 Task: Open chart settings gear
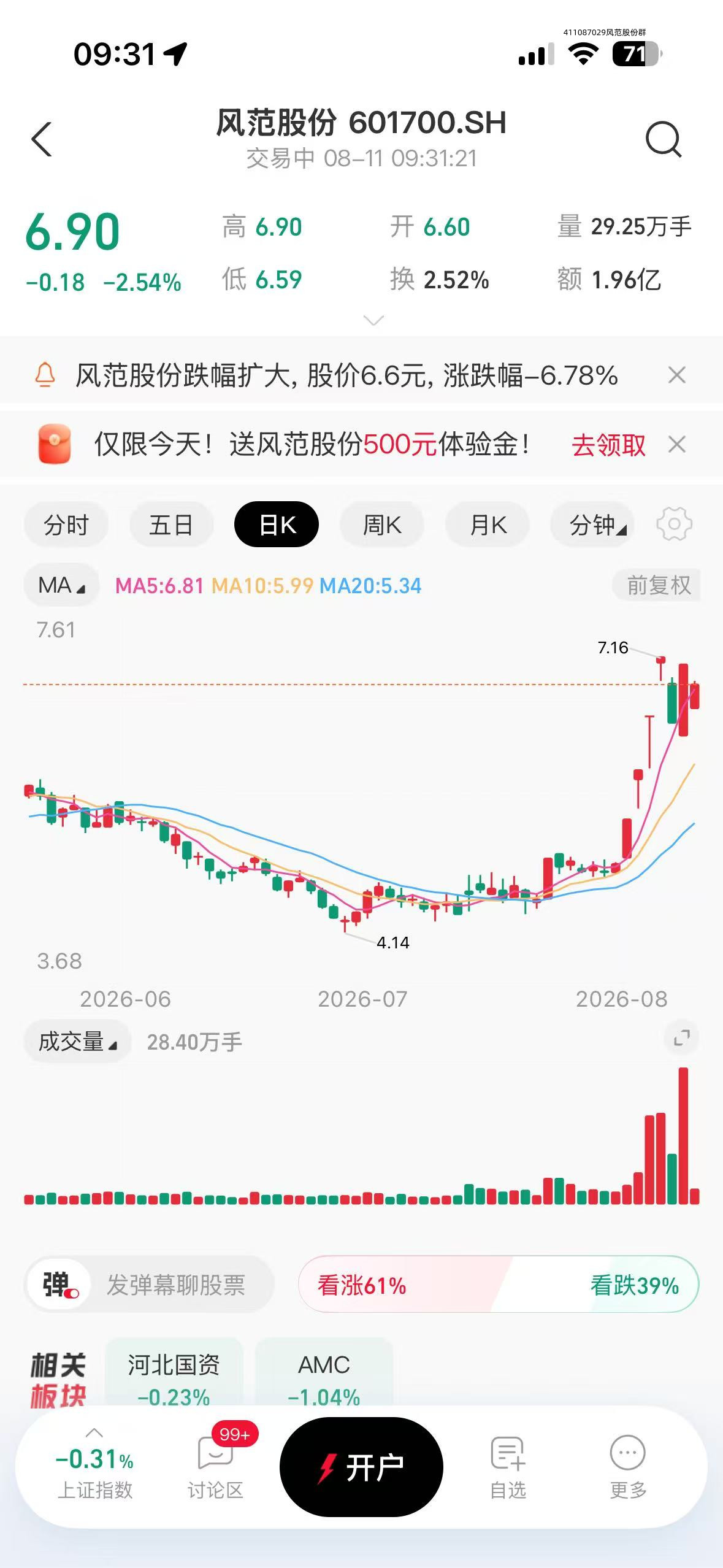[x=674, y=524]
